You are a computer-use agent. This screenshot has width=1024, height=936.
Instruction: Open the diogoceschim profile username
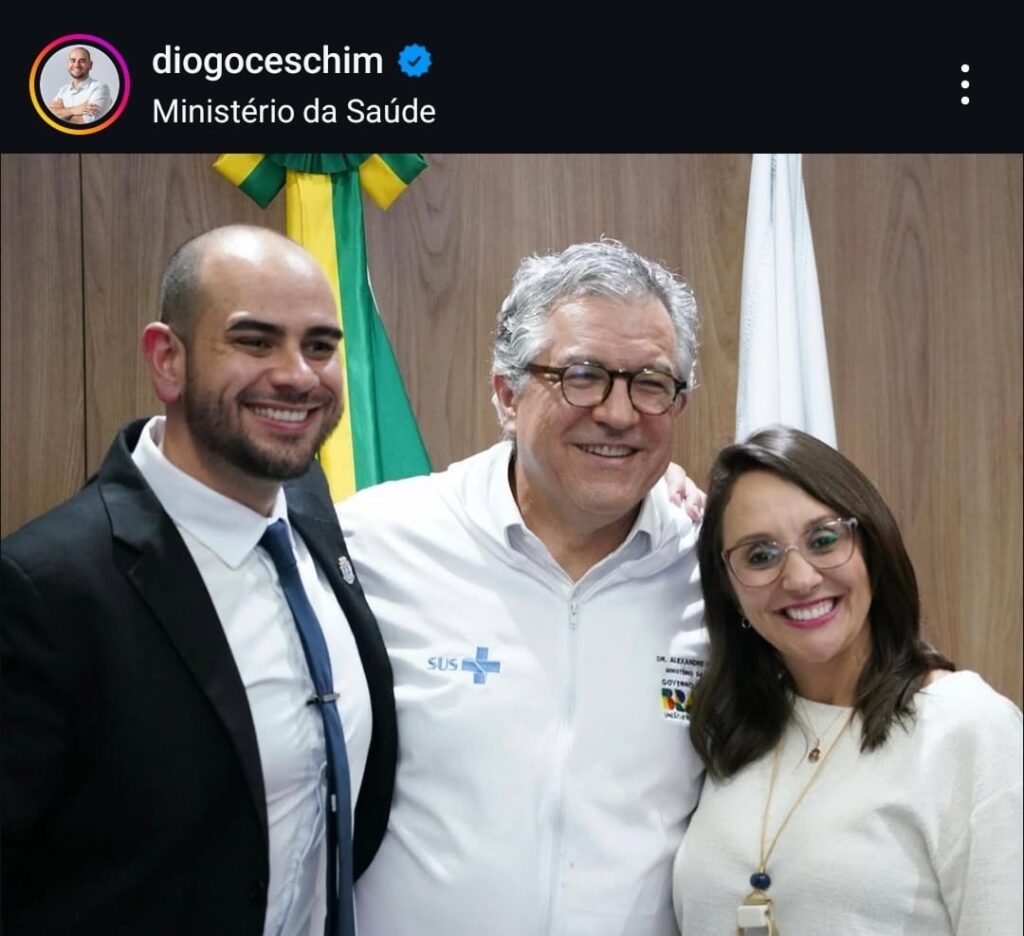[267, 61]
